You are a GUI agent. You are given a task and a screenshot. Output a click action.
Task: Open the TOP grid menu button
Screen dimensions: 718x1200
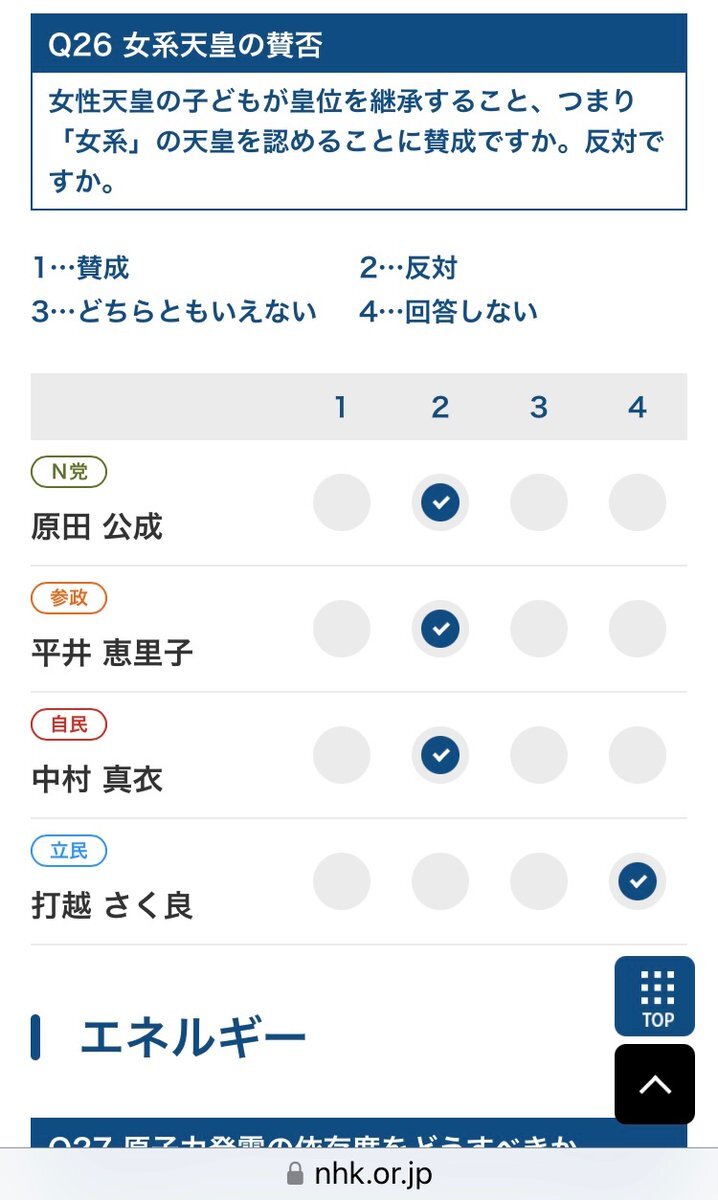pyautogui.click(x=655, y=995)
